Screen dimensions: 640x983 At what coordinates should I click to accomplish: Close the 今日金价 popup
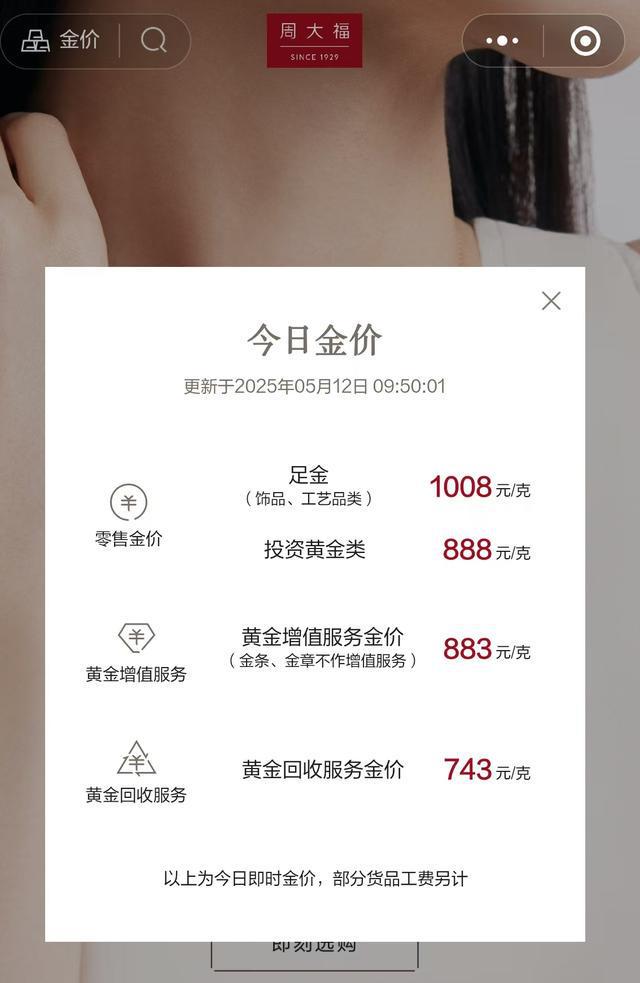tap(551, 301)
